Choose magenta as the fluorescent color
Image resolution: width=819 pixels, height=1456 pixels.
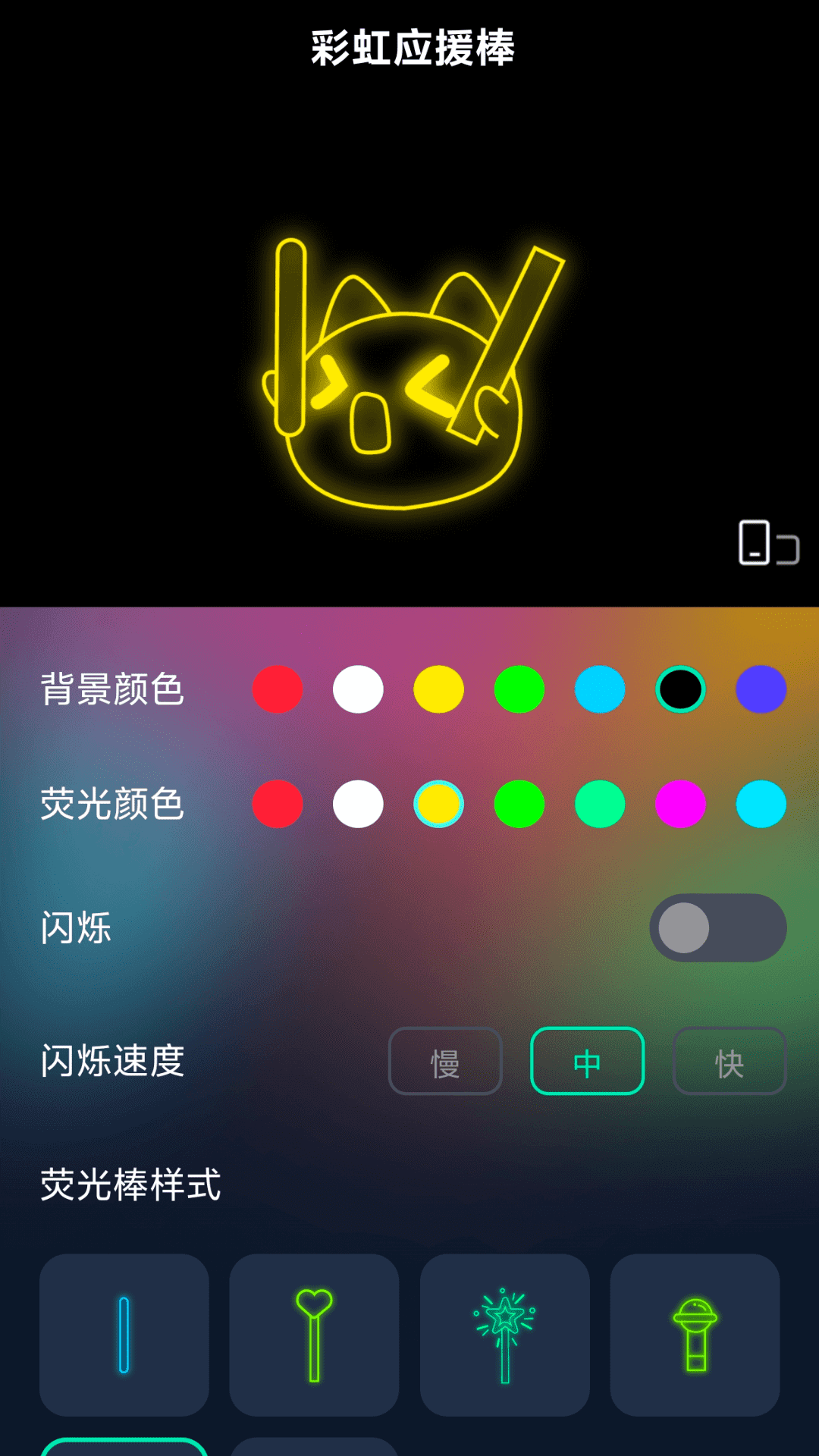coord(679,805)
